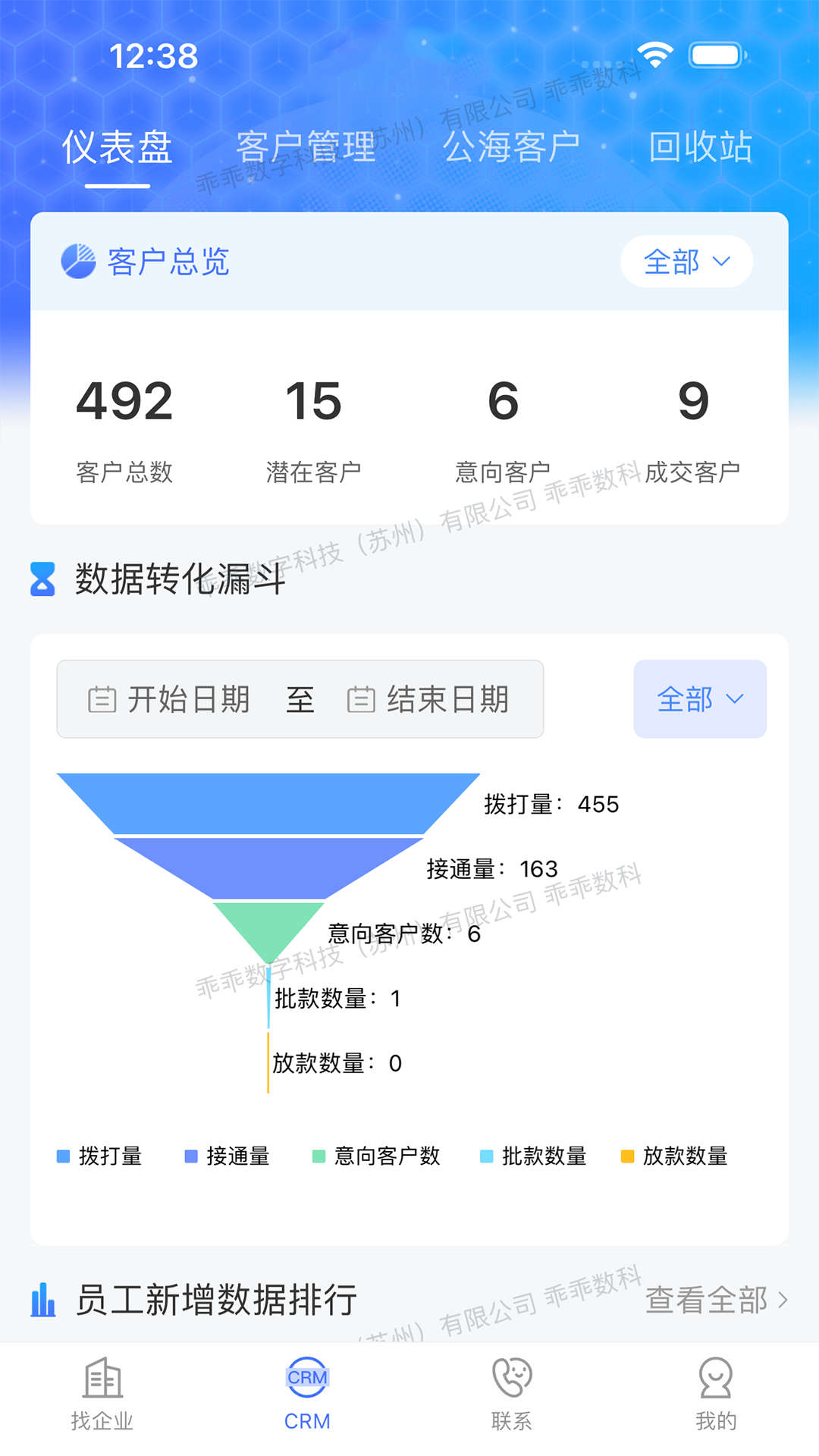Pick the 开始日期 start date
The width and height of the screenshot is (819, 1456).
pyautogui.click(x=171, y=699)
